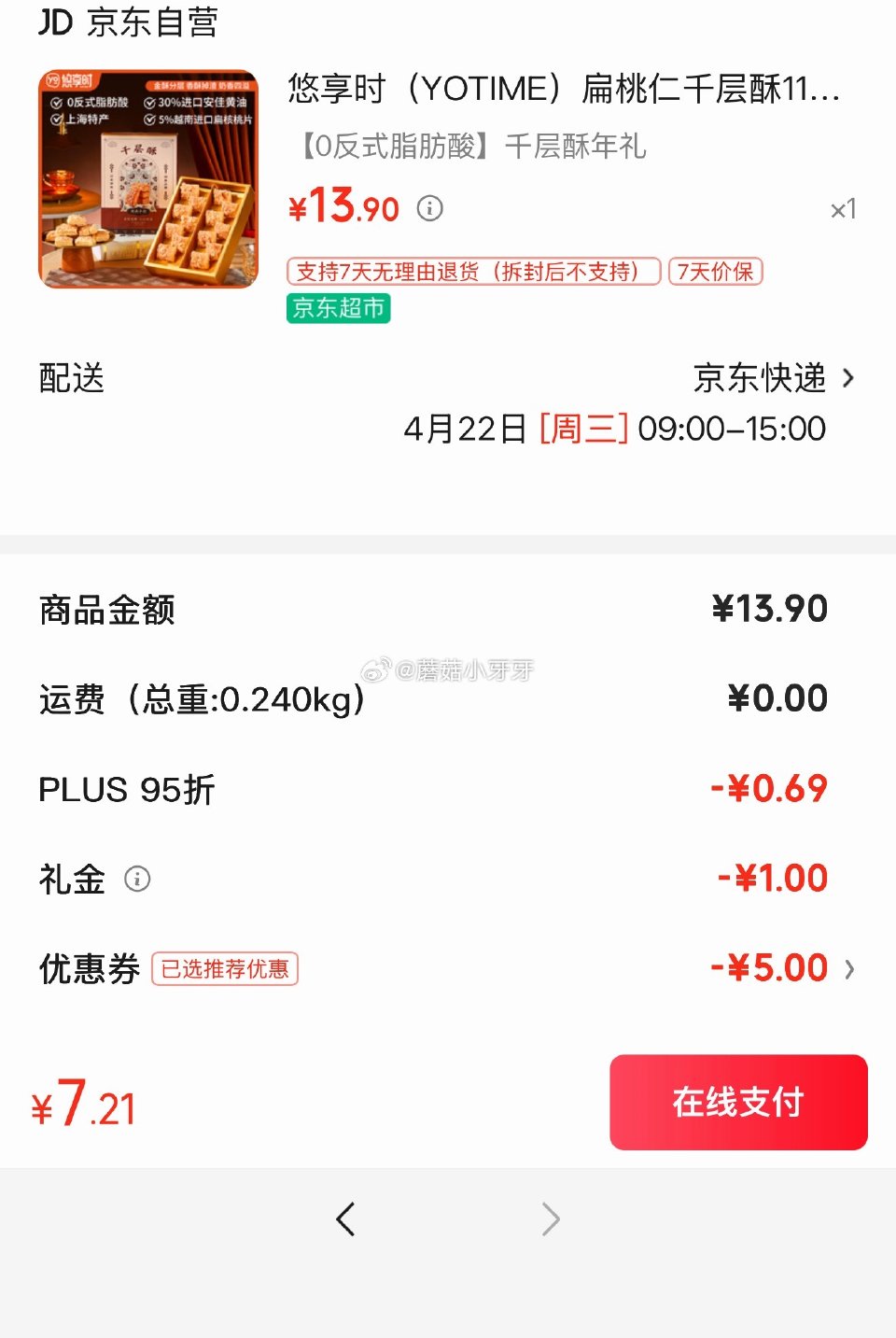Open the 优惠券 coupon chevron

coord(849,968)
